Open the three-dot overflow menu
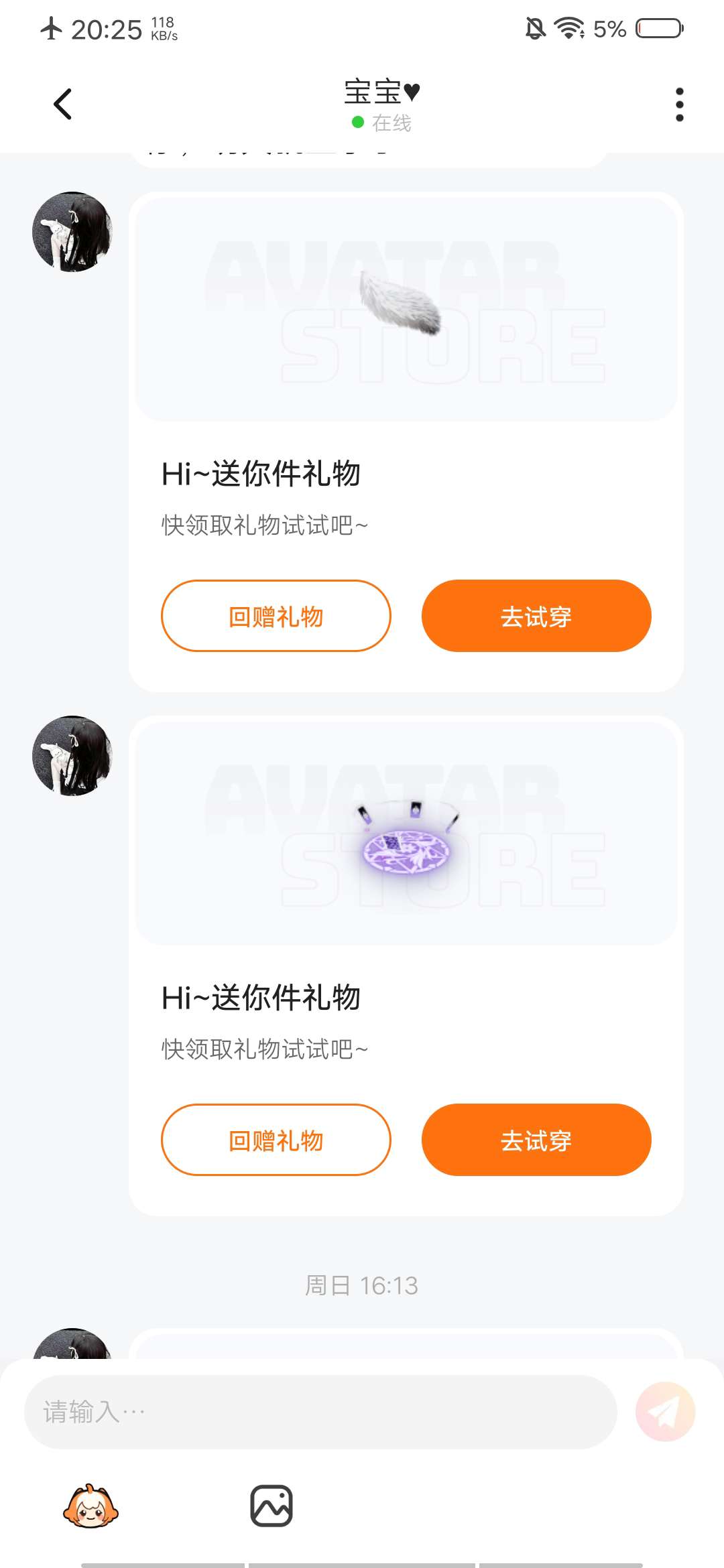This screenshot has height=1568, width=724. pyautogui.click(x=679, y=105)
